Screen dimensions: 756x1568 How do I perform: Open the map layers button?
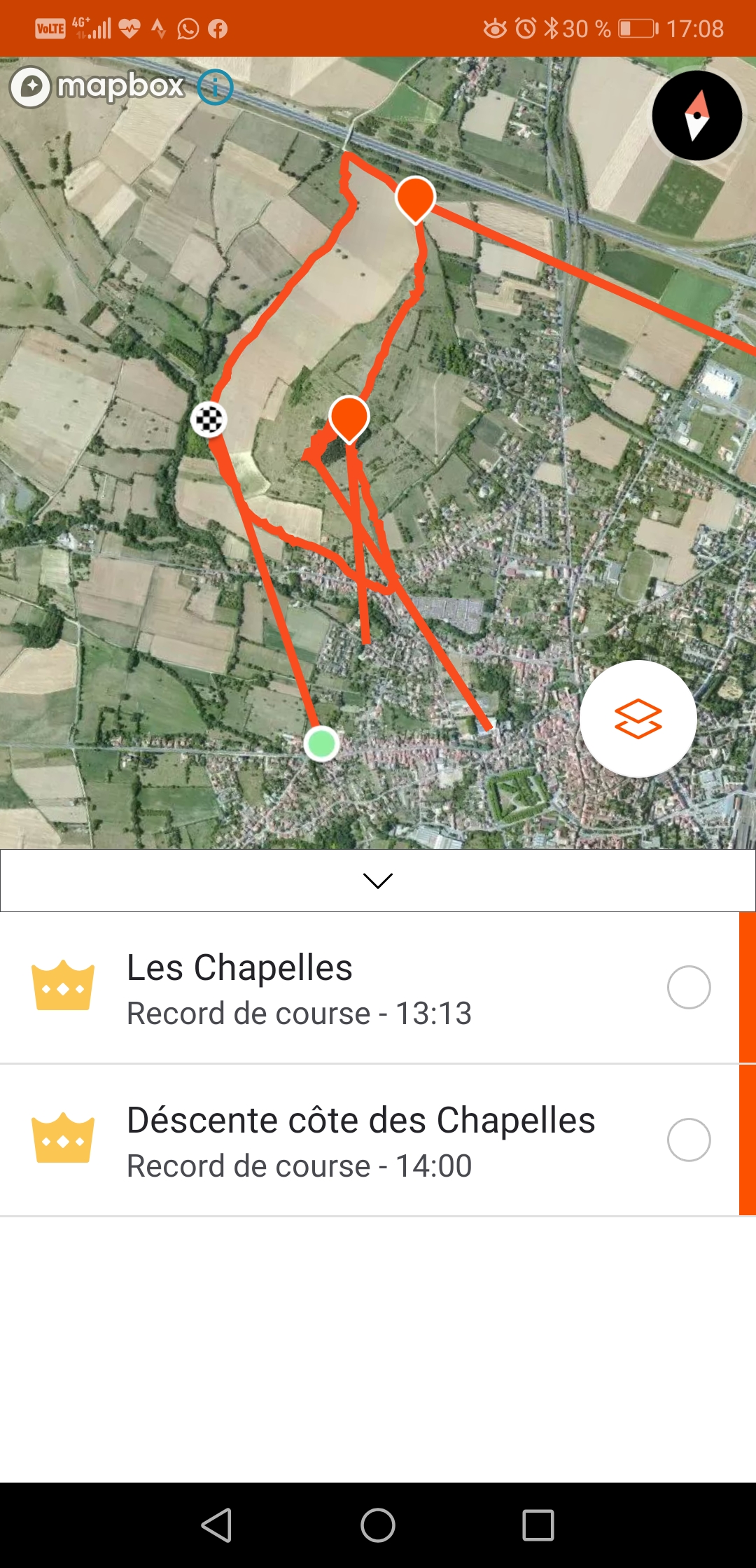638,719
